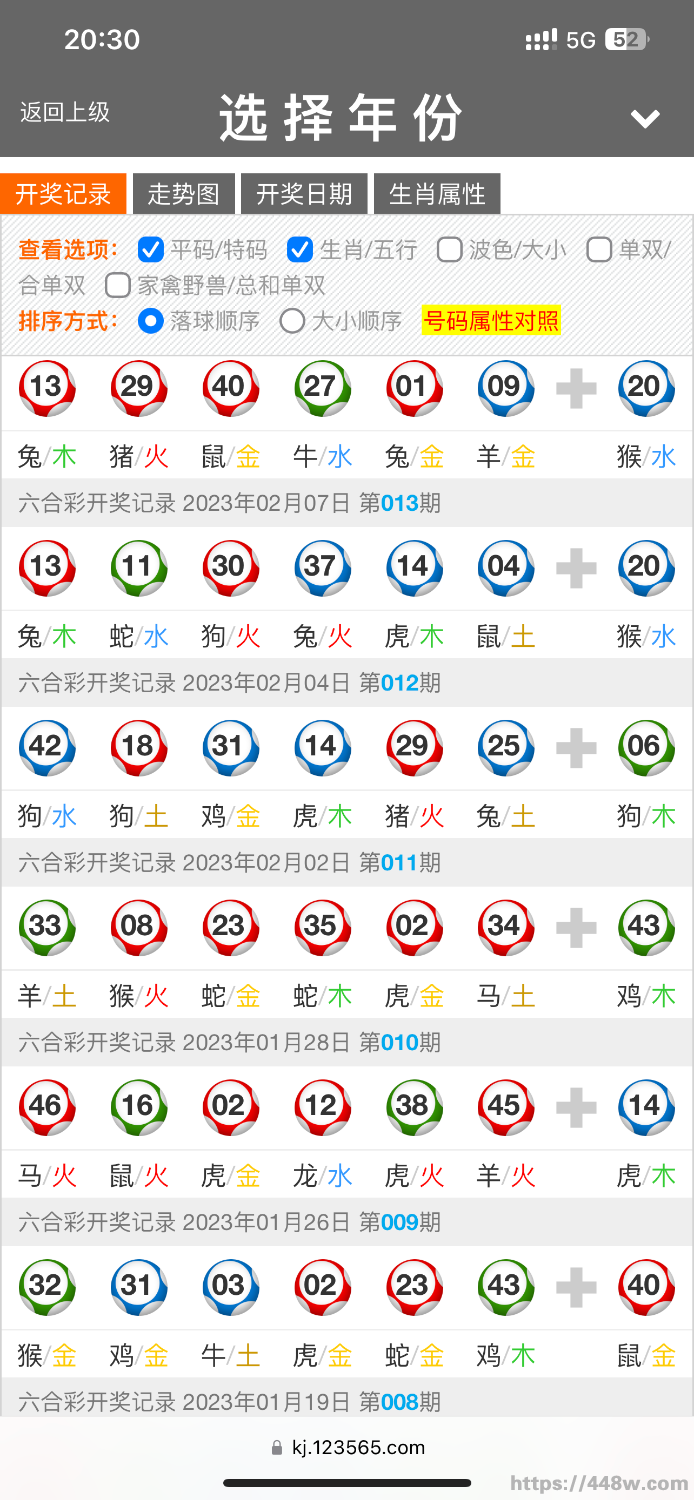The width and height of the screenshot is (694, 1500).
Task: Uncheck the 平码/特码 option
Action: pos(151,249)
